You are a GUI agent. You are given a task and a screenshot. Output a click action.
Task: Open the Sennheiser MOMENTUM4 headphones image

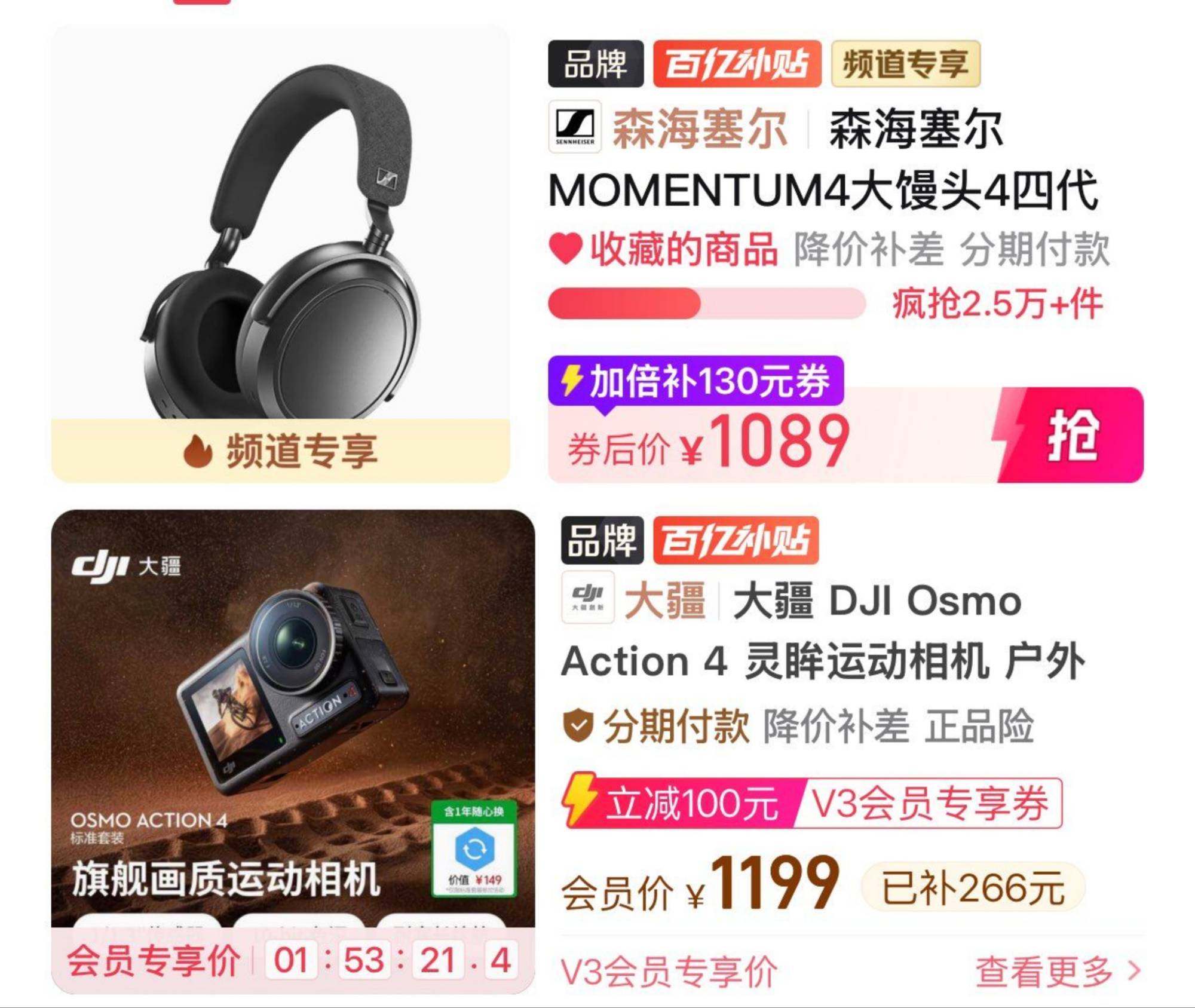pos(280,239)
